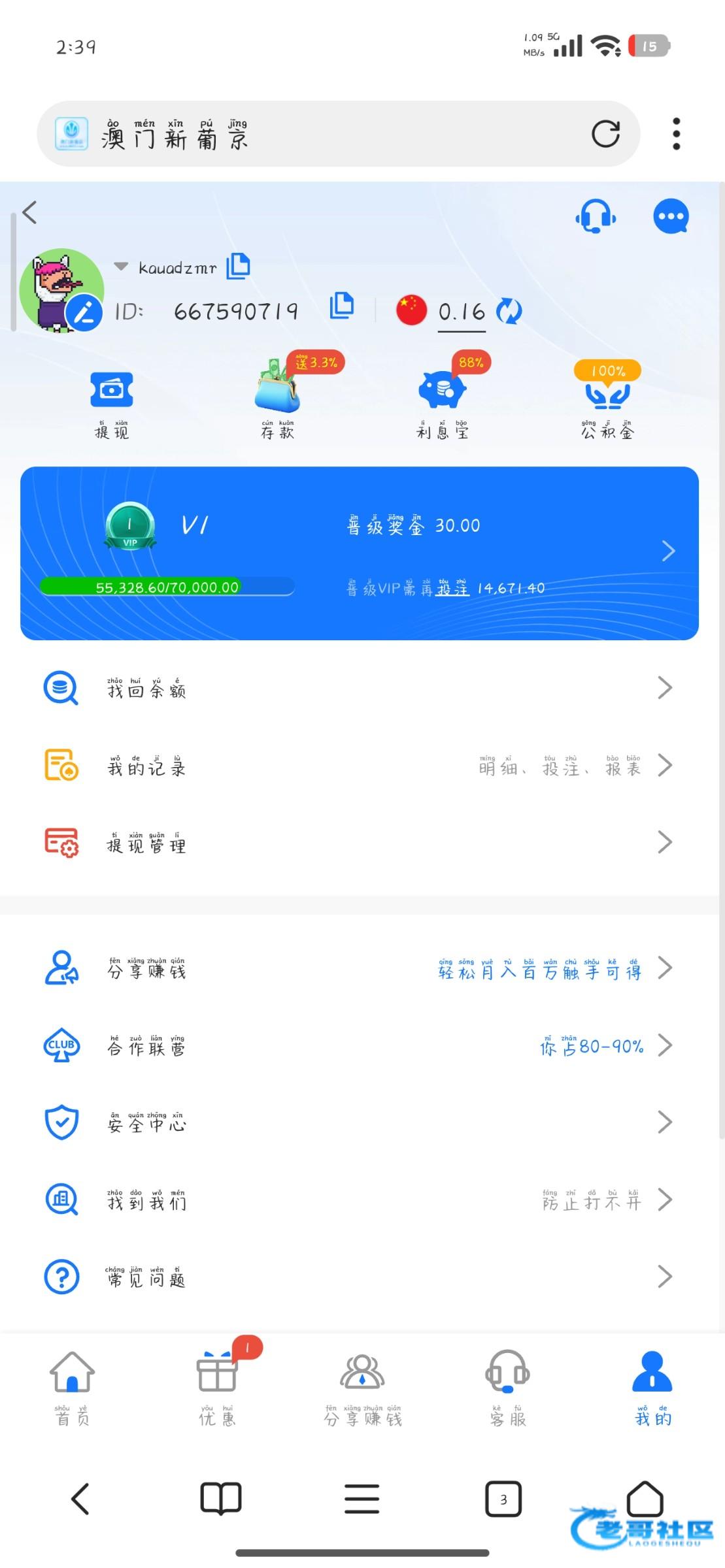Open 找回余额

(x=360, y=688)
